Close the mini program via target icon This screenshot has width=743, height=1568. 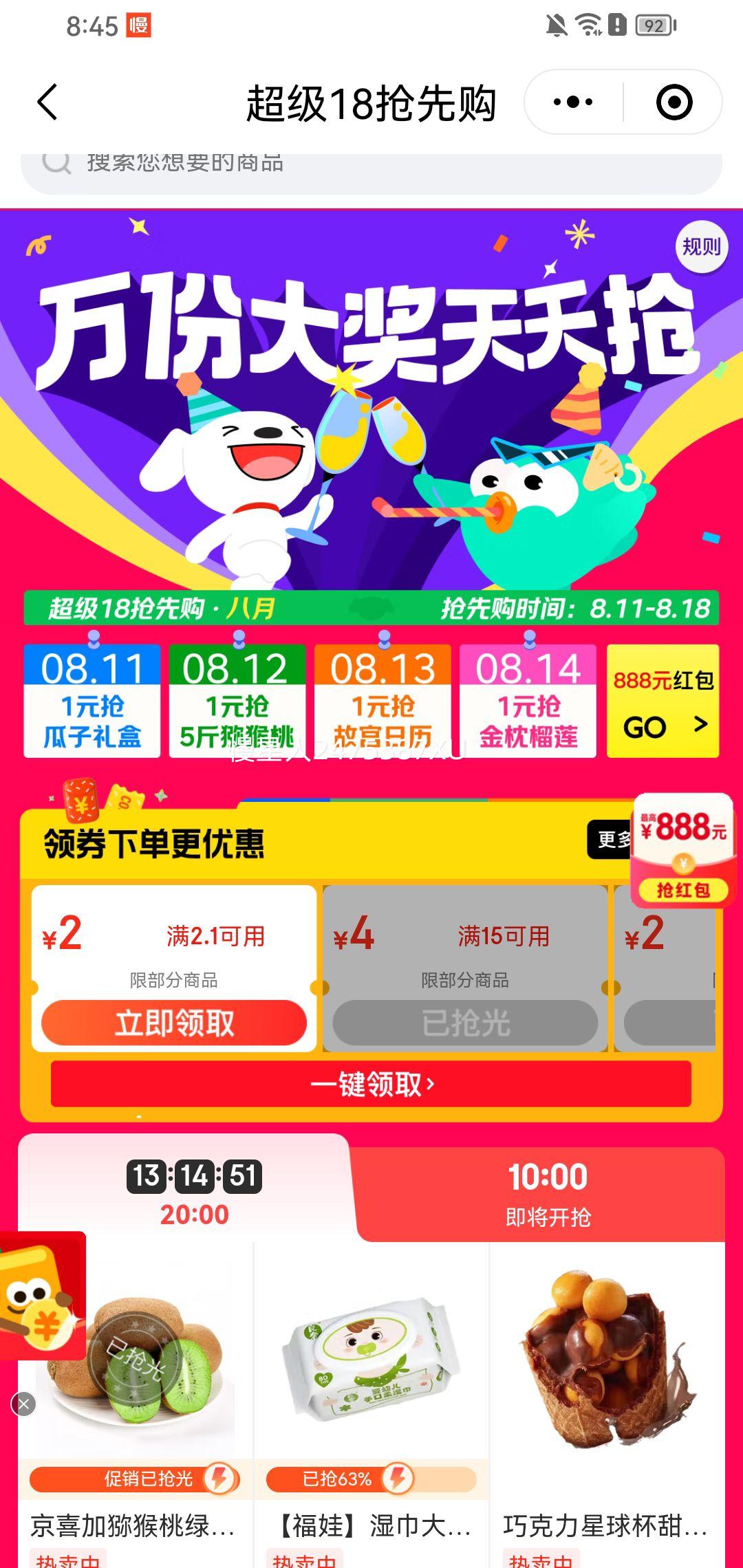pyautogui.click(x=674, y=102)
